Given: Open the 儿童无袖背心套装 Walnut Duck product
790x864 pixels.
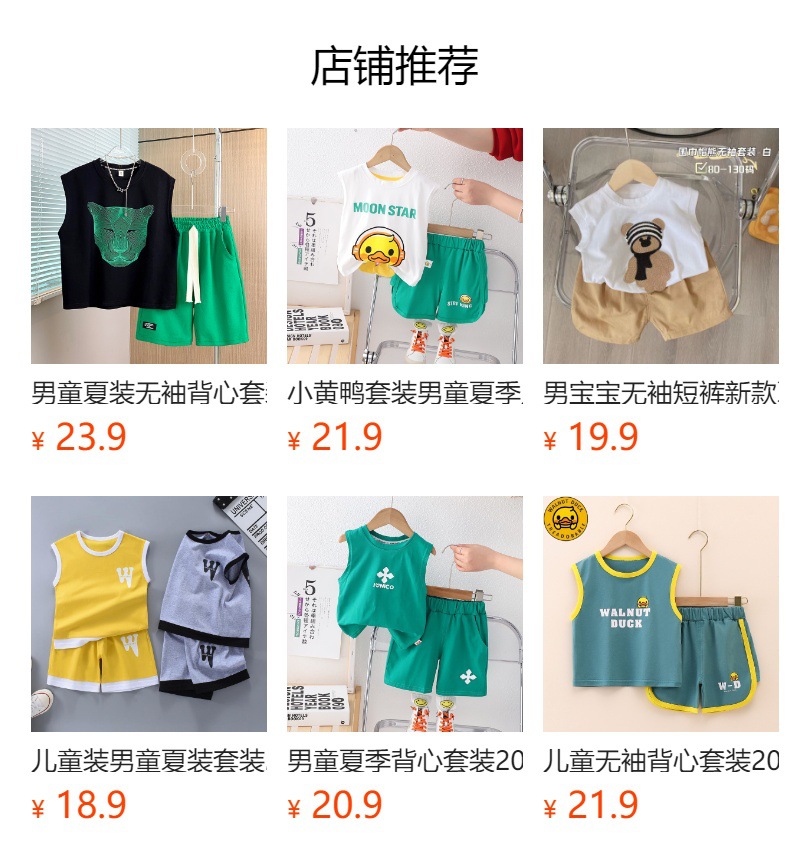Looking at the screenshot, I should [660, 614].
